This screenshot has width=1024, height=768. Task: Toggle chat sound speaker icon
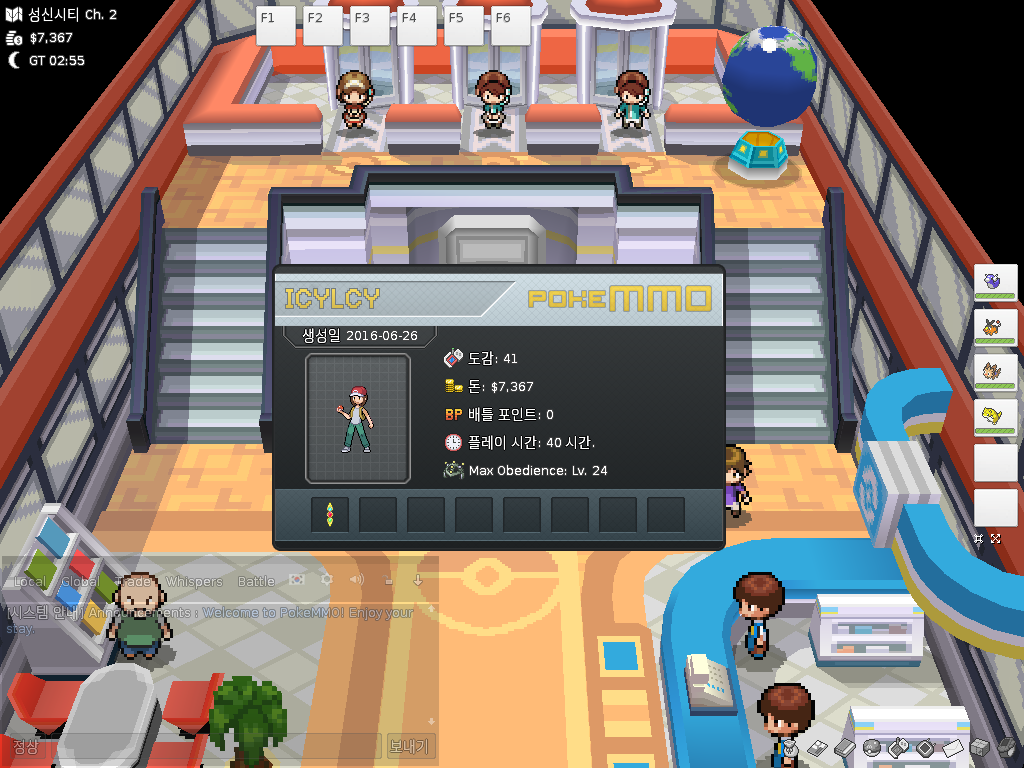click(356, 580)
